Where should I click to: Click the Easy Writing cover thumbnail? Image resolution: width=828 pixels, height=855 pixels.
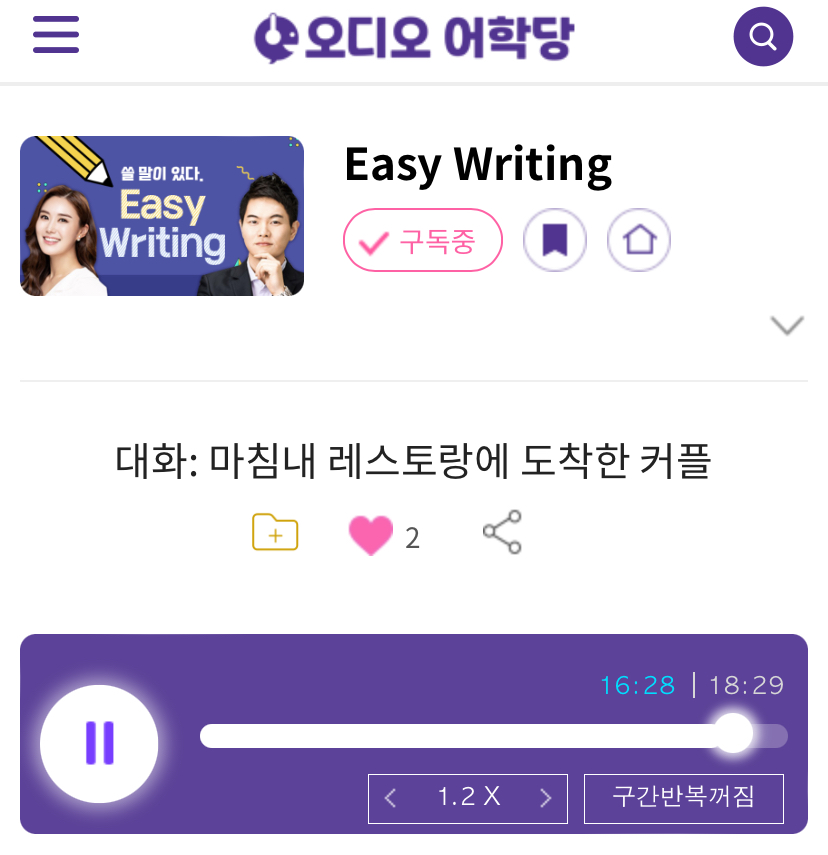point(161,215)
